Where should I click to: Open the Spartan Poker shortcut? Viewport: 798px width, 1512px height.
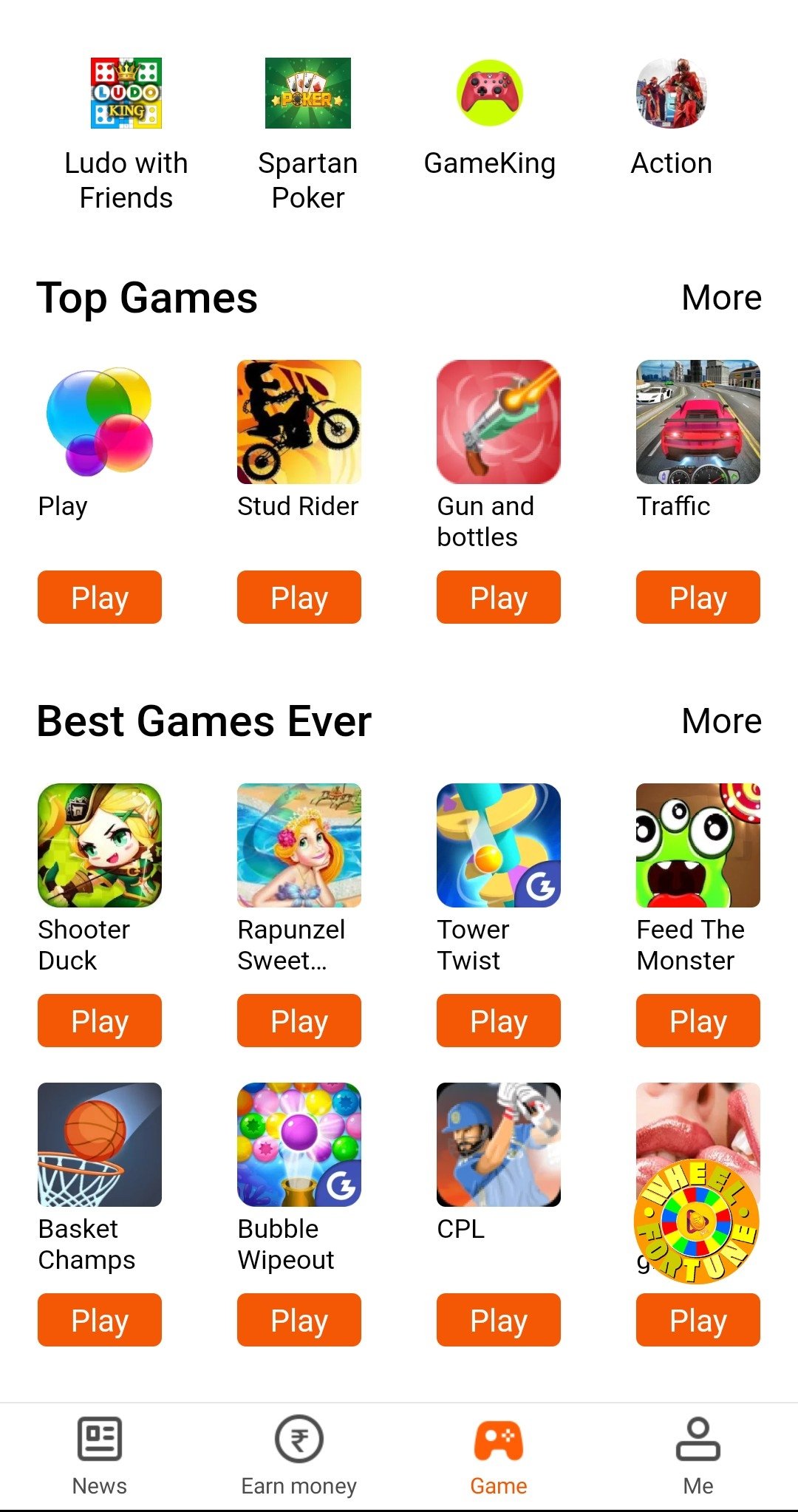[308, 134]
